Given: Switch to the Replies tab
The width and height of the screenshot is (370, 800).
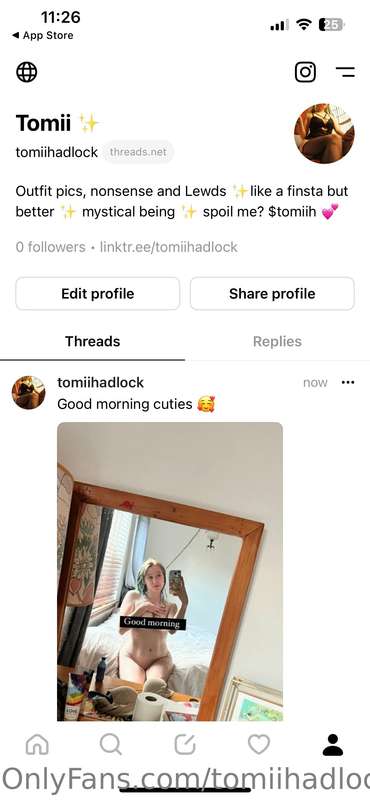Looking at the screenshot, I should click(277, 341).
